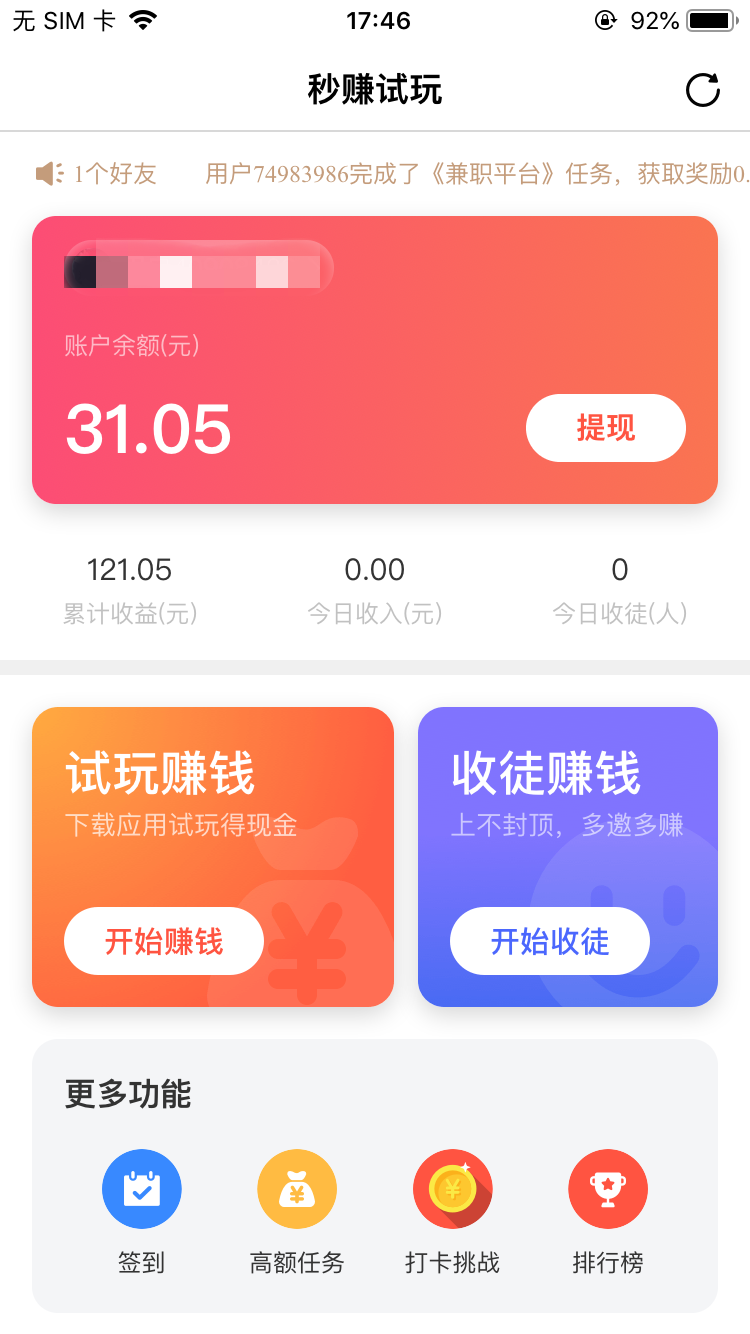
Task: Tap the 开始收徒 button
Action: click(x=550, y=941)
